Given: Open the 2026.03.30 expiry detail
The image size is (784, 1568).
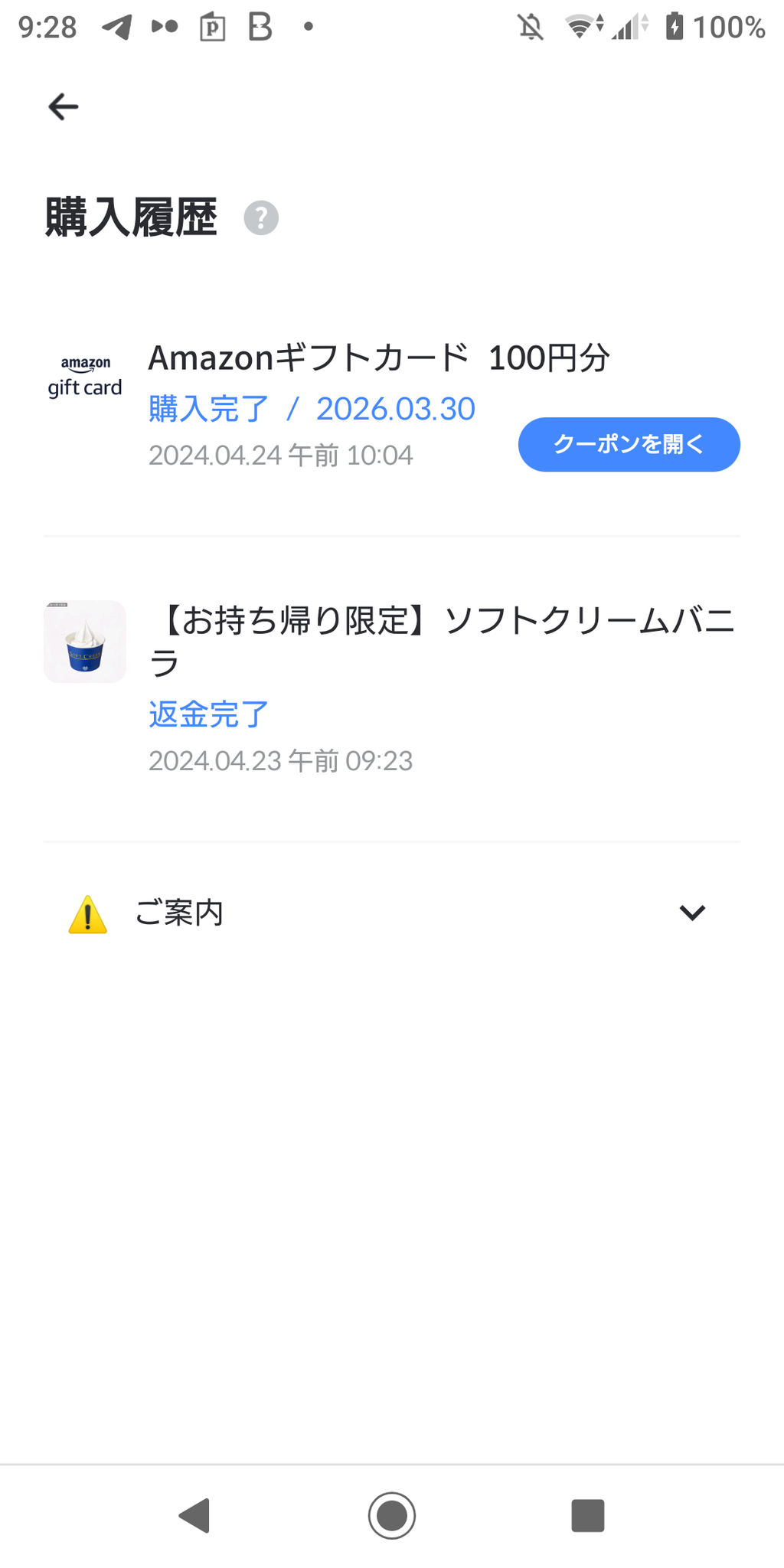Looking at the screenshot, I should pyautogui.click(x=395, y=408).
